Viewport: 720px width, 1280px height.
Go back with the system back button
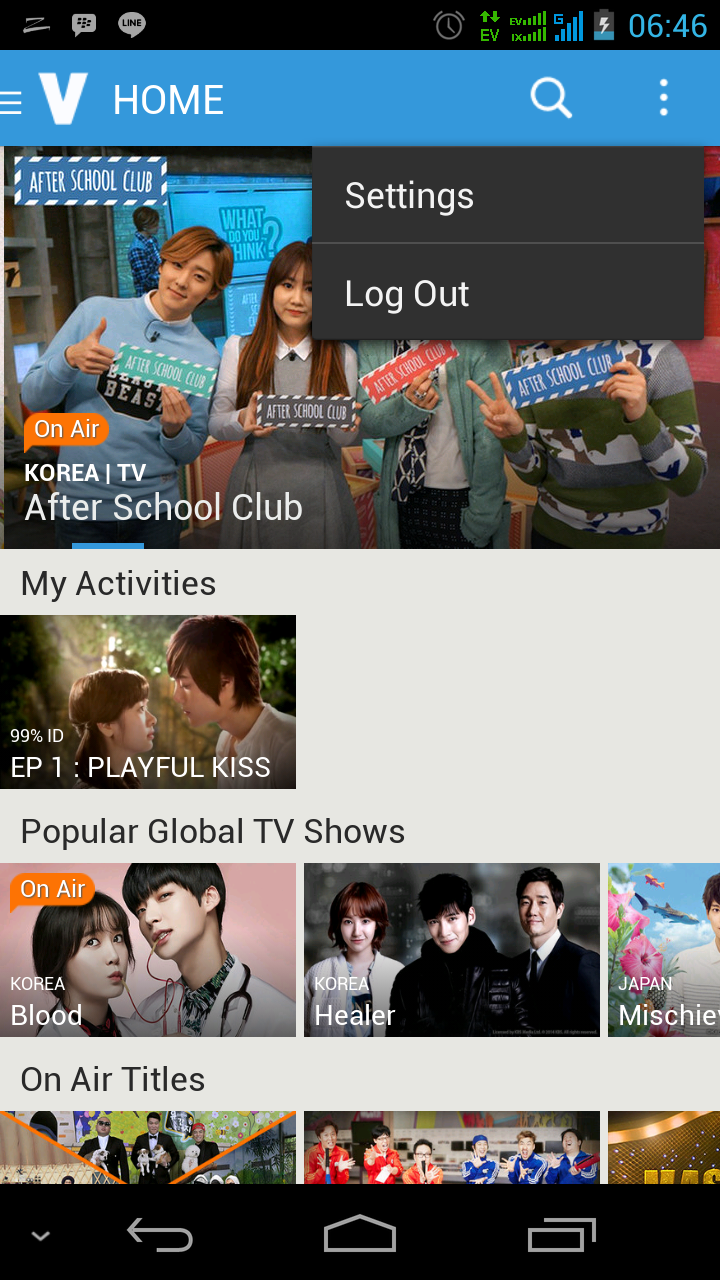(160, 1236)
